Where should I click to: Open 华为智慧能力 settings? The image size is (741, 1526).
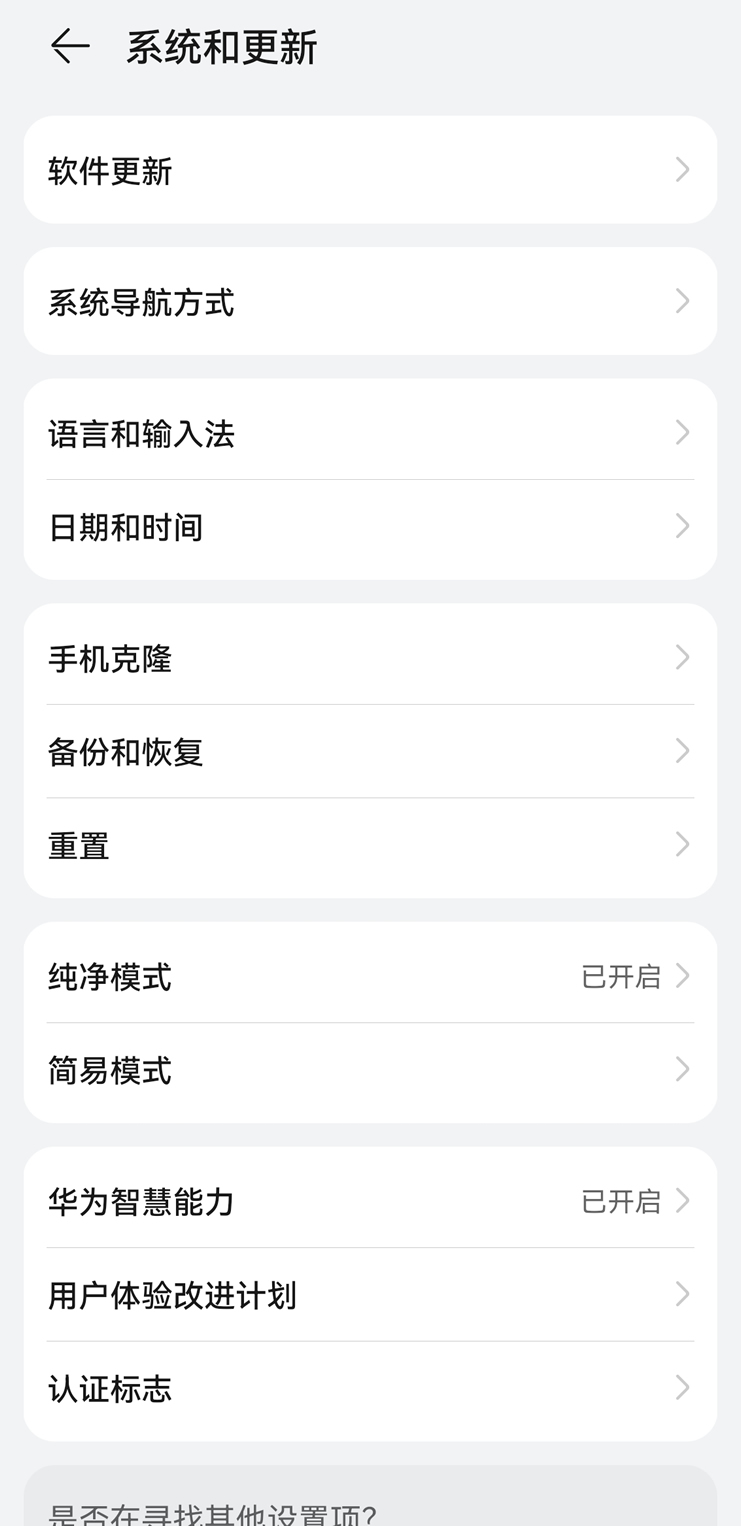point(370,1201)
